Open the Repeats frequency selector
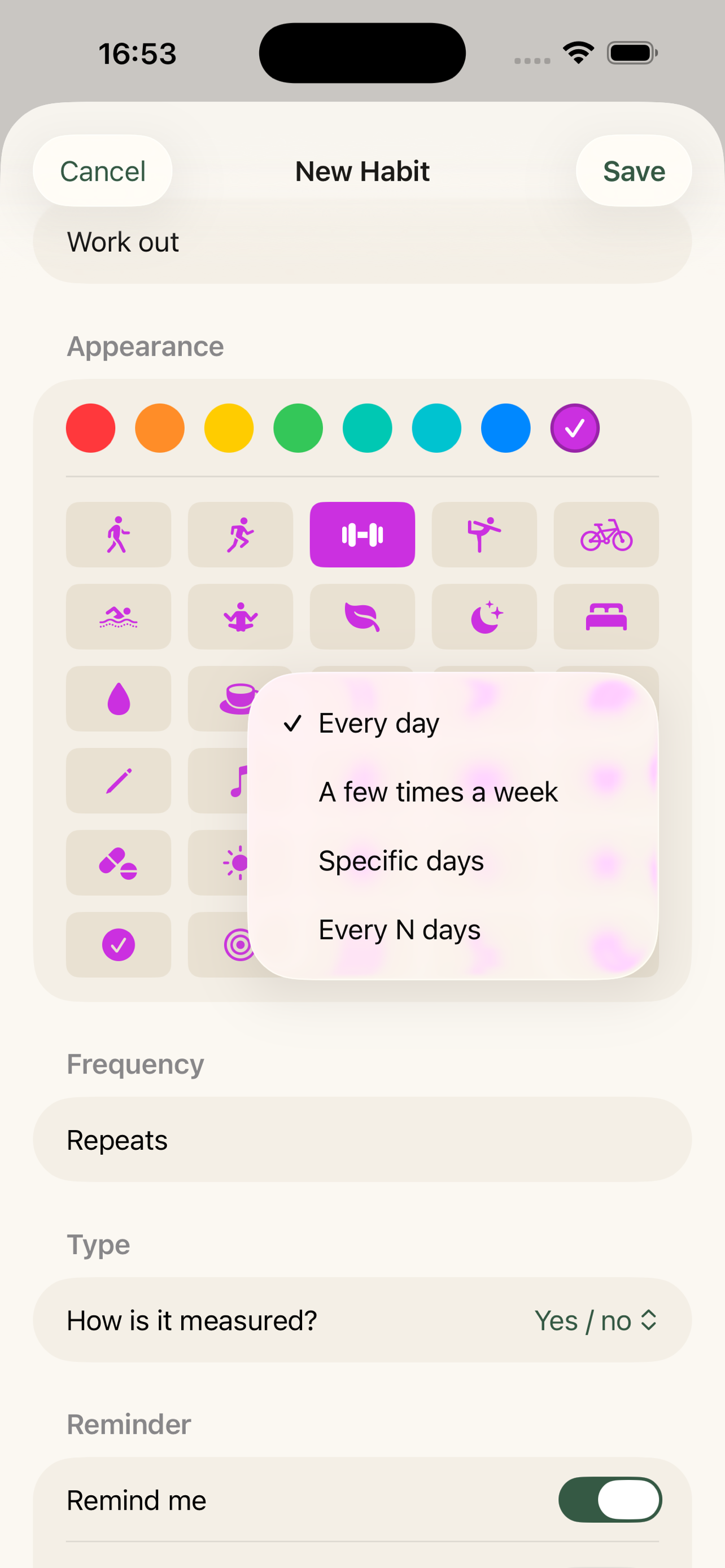The height and width of the screenshot is (1568, 725). pos(362,1140)
